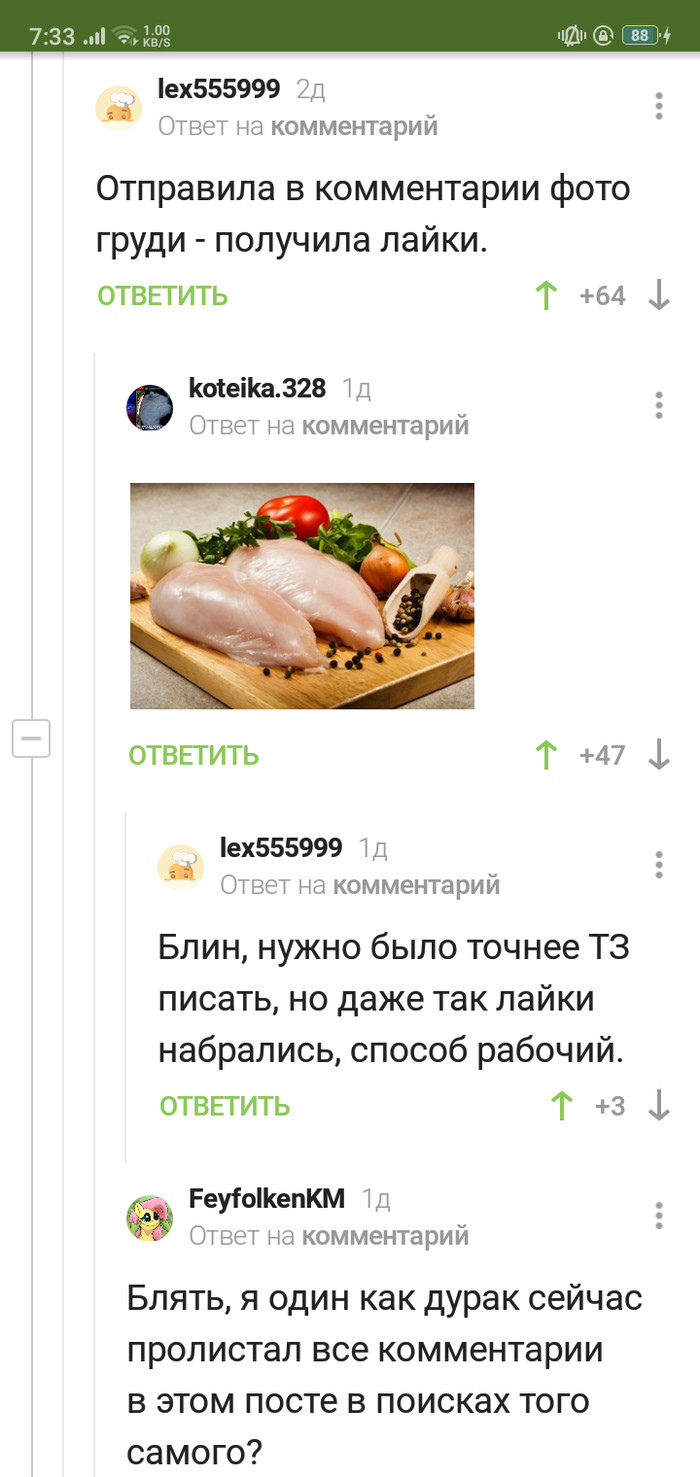The height and width of the screenshot is (1477, 700).
Task: Go to parent comment of FeyfolkenKM's reply
Action: coord(385,1236)
